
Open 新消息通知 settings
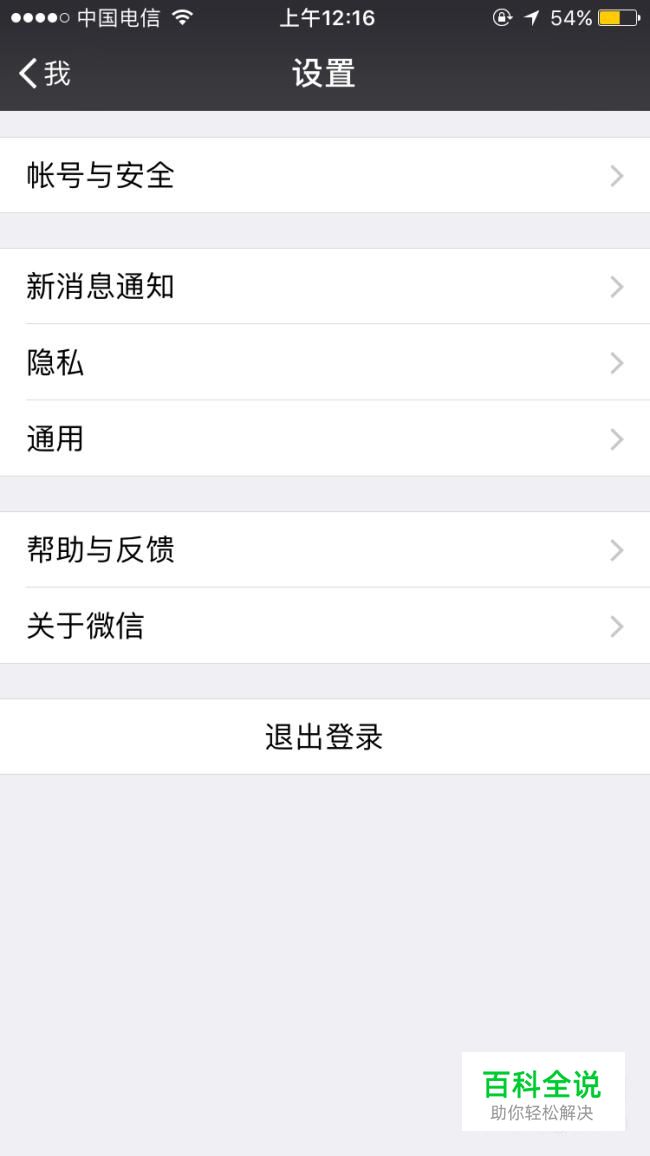pos(325,286)
